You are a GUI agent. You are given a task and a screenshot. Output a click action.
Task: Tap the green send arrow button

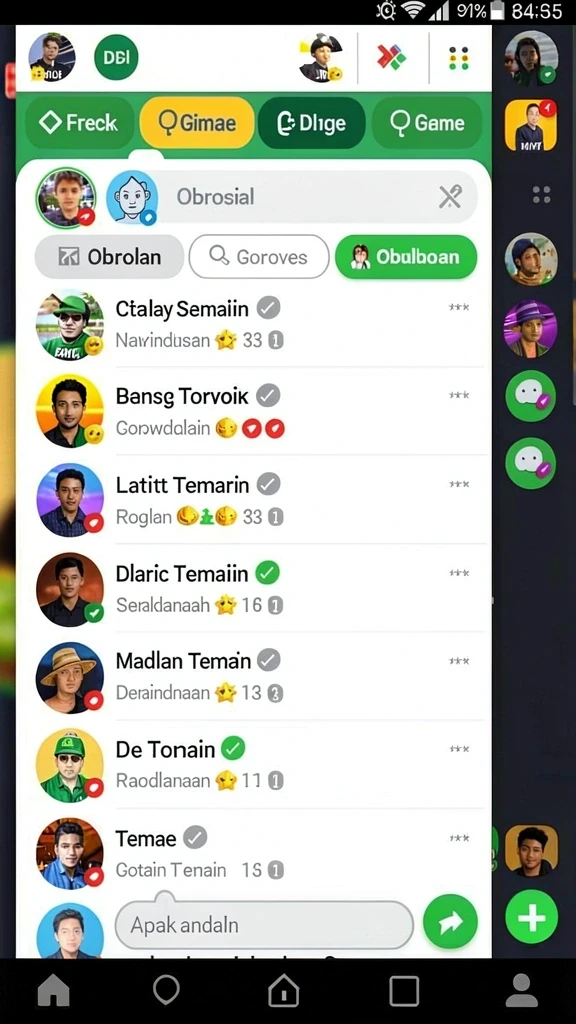pyautogui.click(x=450, y=921)
